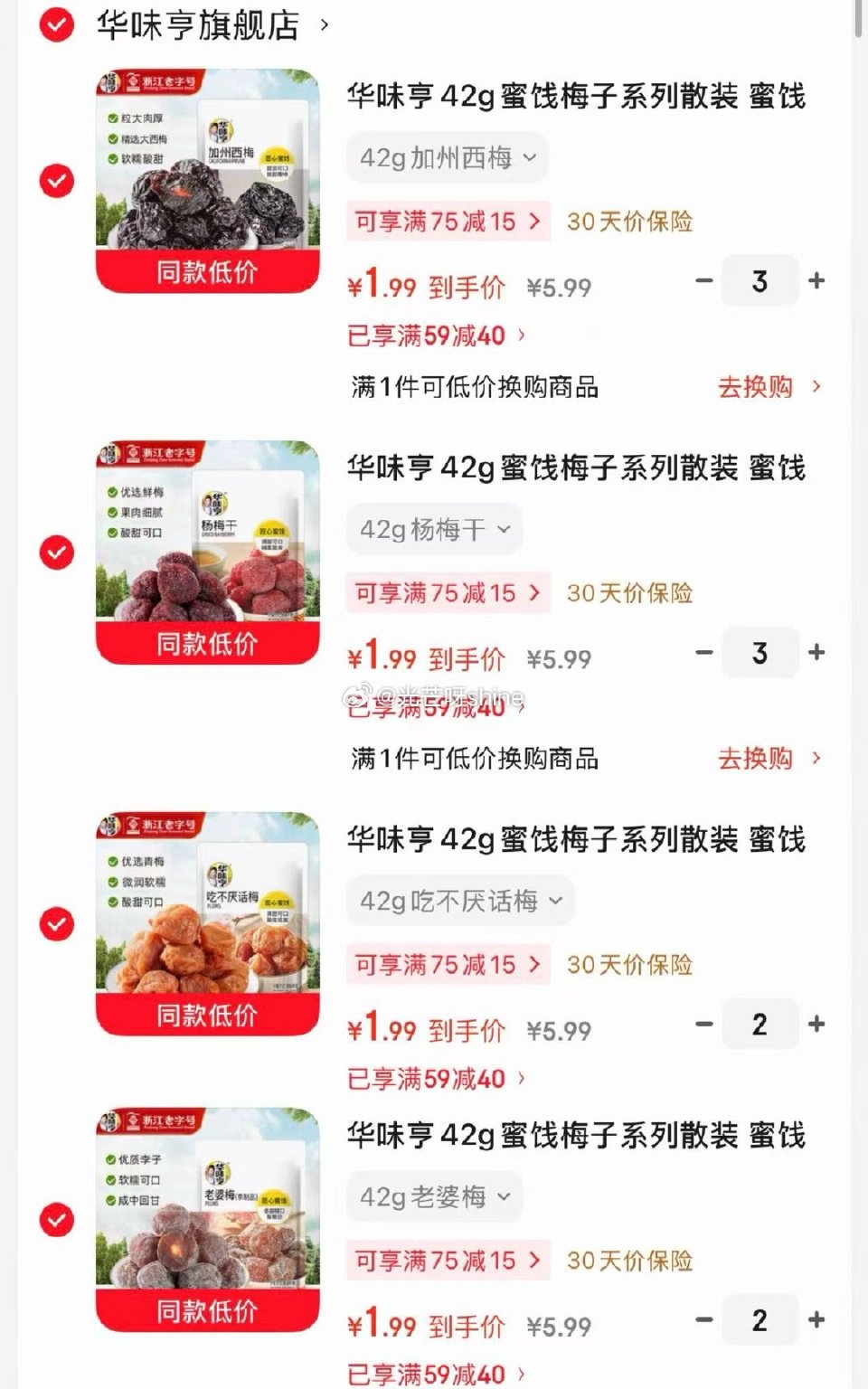The image size is (868, 1389).
Task: Open the 42g 吃不厌话梅 spec selector
Action: [459, 901]
